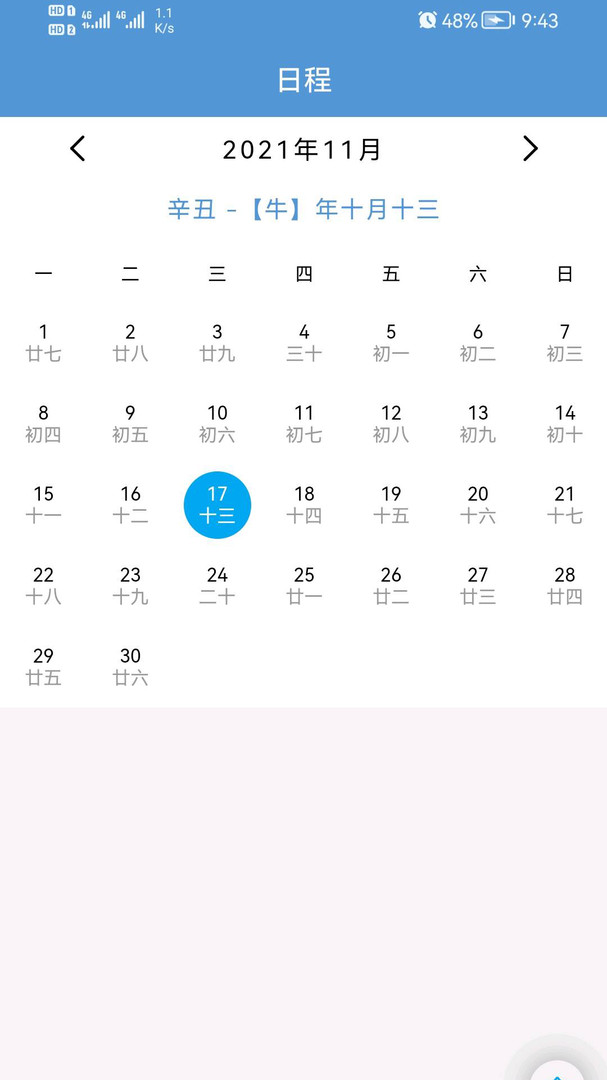Select November 13 on the calendar
The width and height of the screenshot is (607, 1080).
[x=478, y=423]
